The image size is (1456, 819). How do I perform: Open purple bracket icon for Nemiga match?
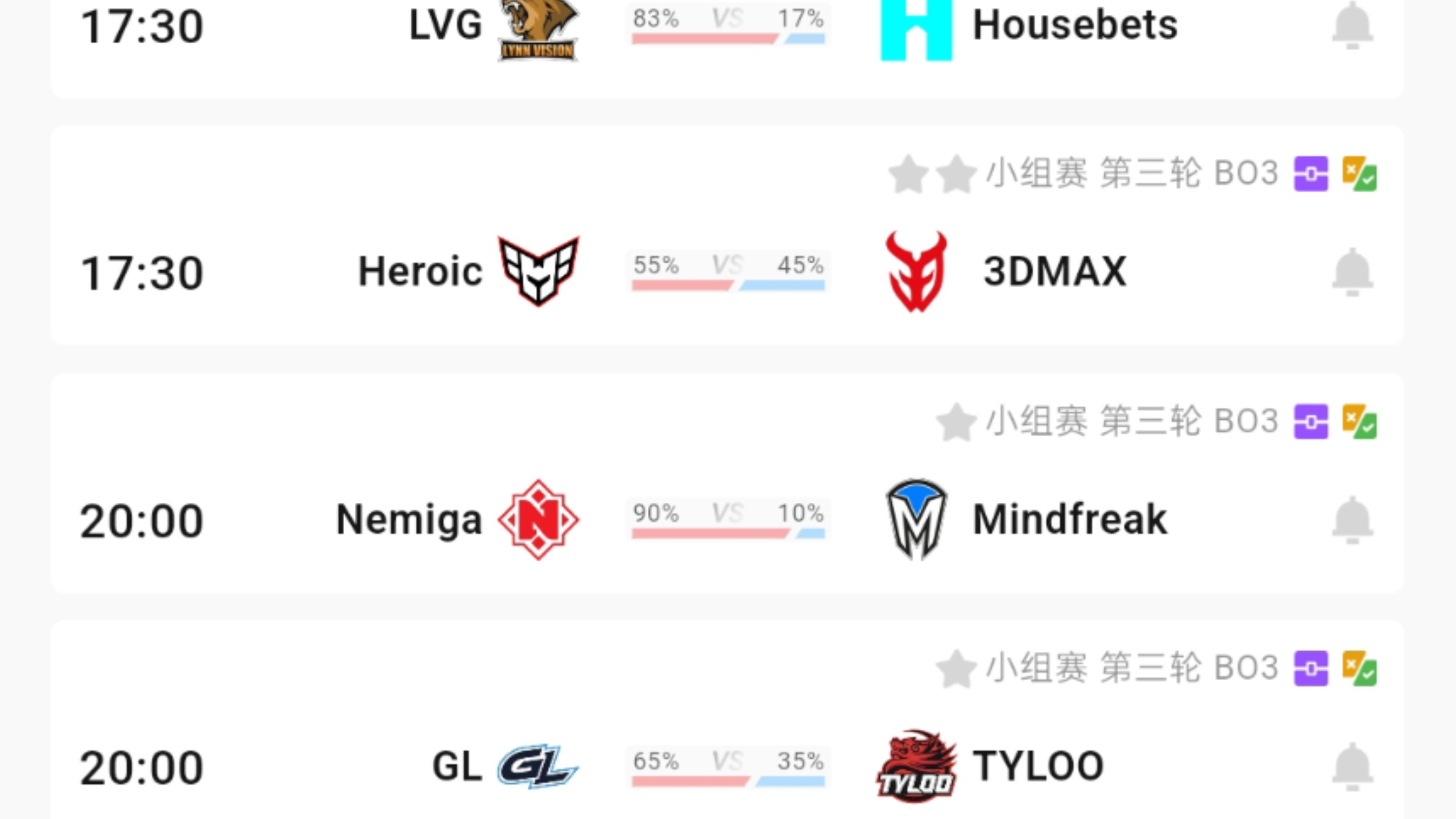click(1311, 421)
